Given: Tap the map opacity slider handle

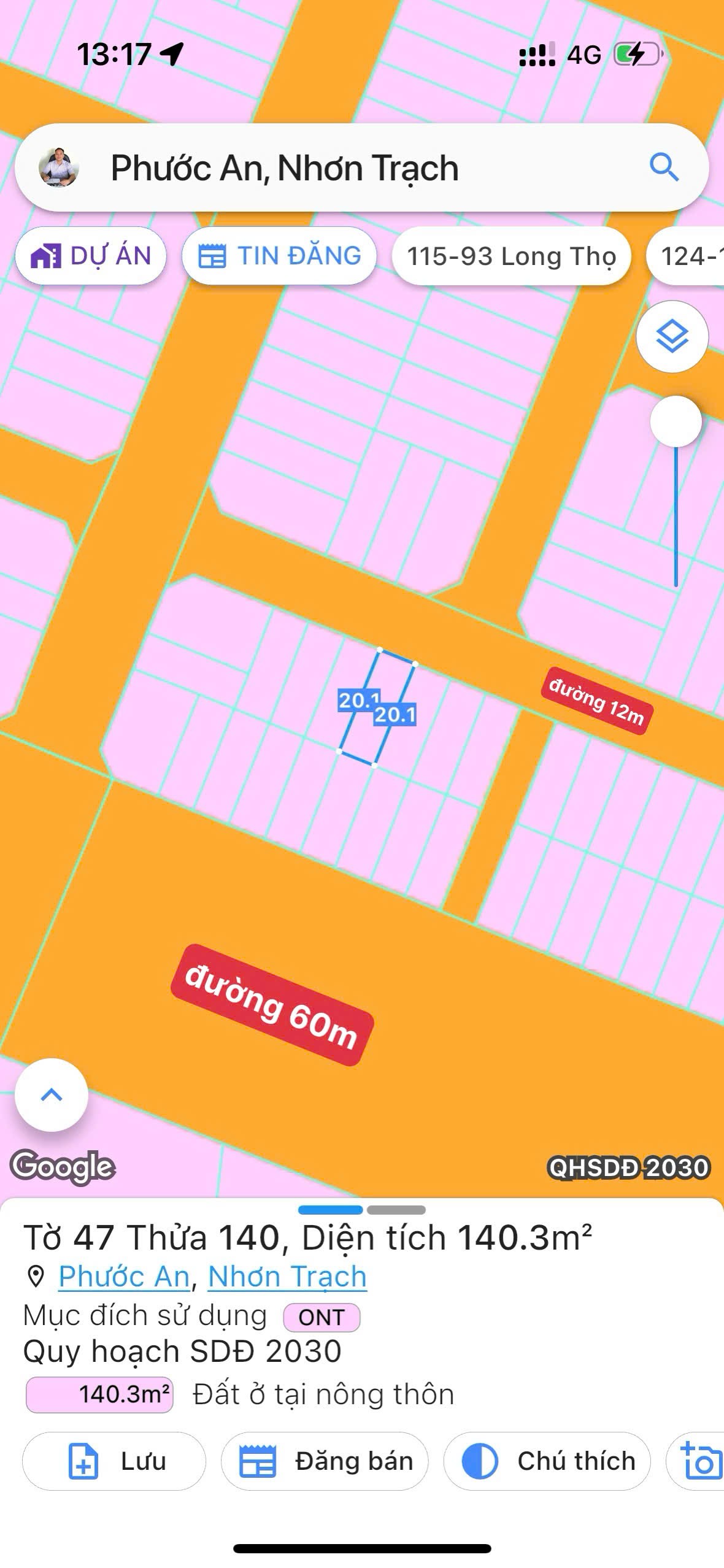Looking at the screenshot, I should [x=676, y=422].
